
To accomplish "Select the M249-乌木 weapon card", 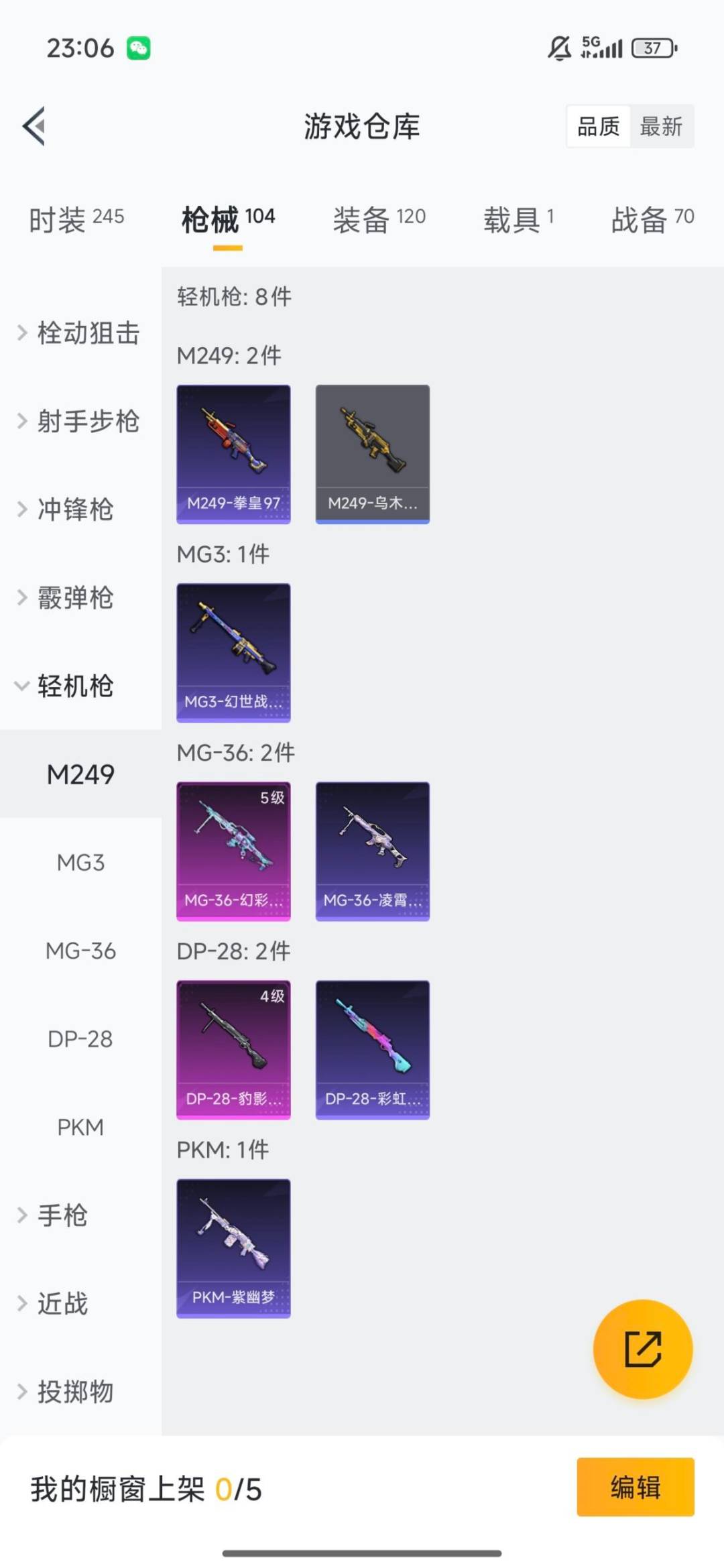I will 373,453.
